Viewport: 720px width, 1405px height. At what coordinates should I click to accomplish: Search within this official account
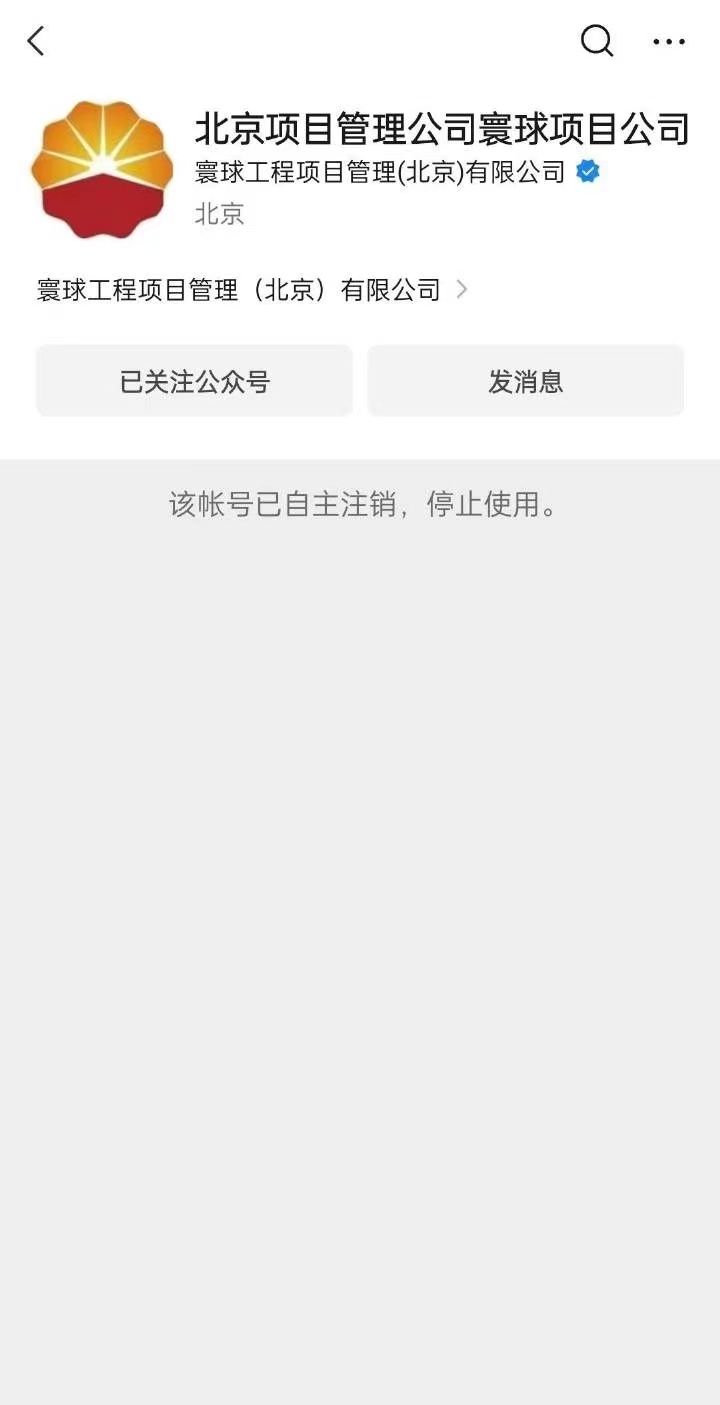(596, 42)
